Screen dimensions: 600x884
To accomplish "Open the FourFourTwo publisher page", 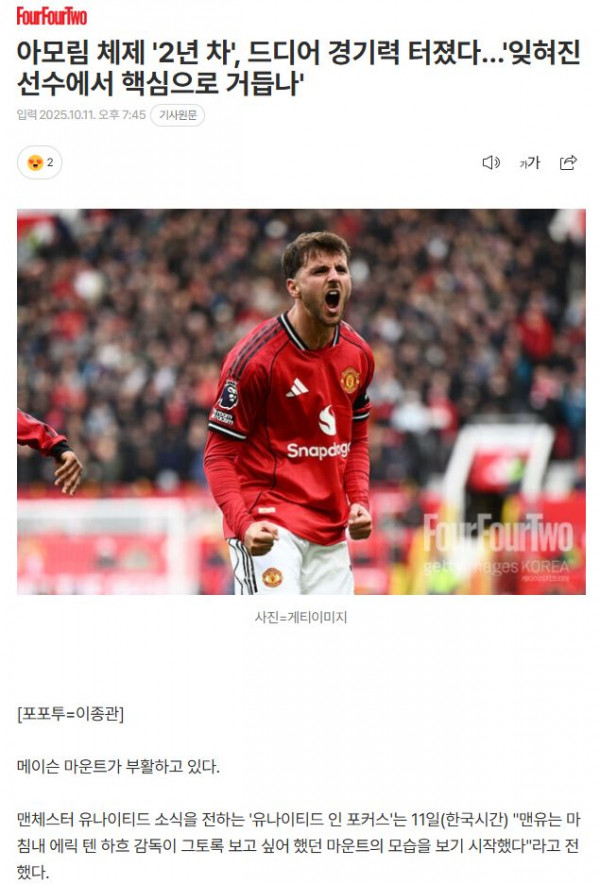I will 52,16.
